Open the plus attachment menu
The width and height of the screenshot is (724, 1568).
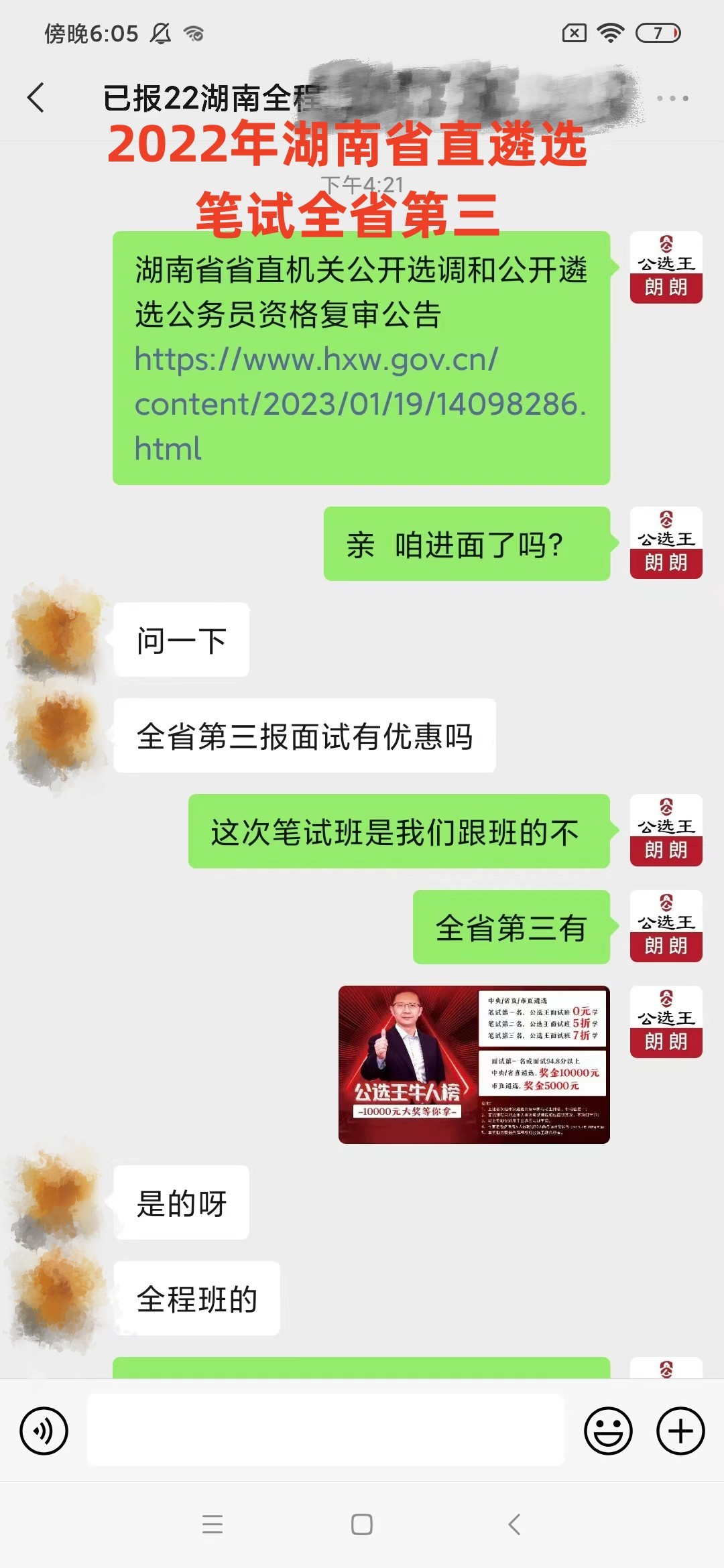(680, 1431)
